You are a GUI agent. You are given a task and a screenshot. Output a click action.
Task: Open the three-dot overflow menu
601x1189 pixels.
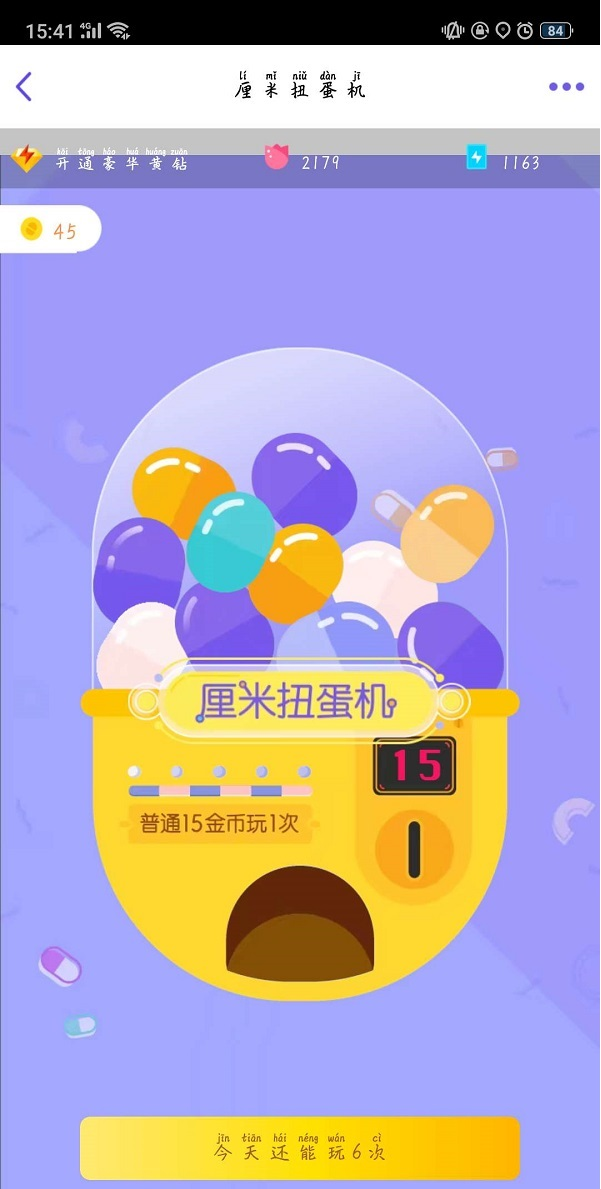pyautogui.click(x=566, y=87)
